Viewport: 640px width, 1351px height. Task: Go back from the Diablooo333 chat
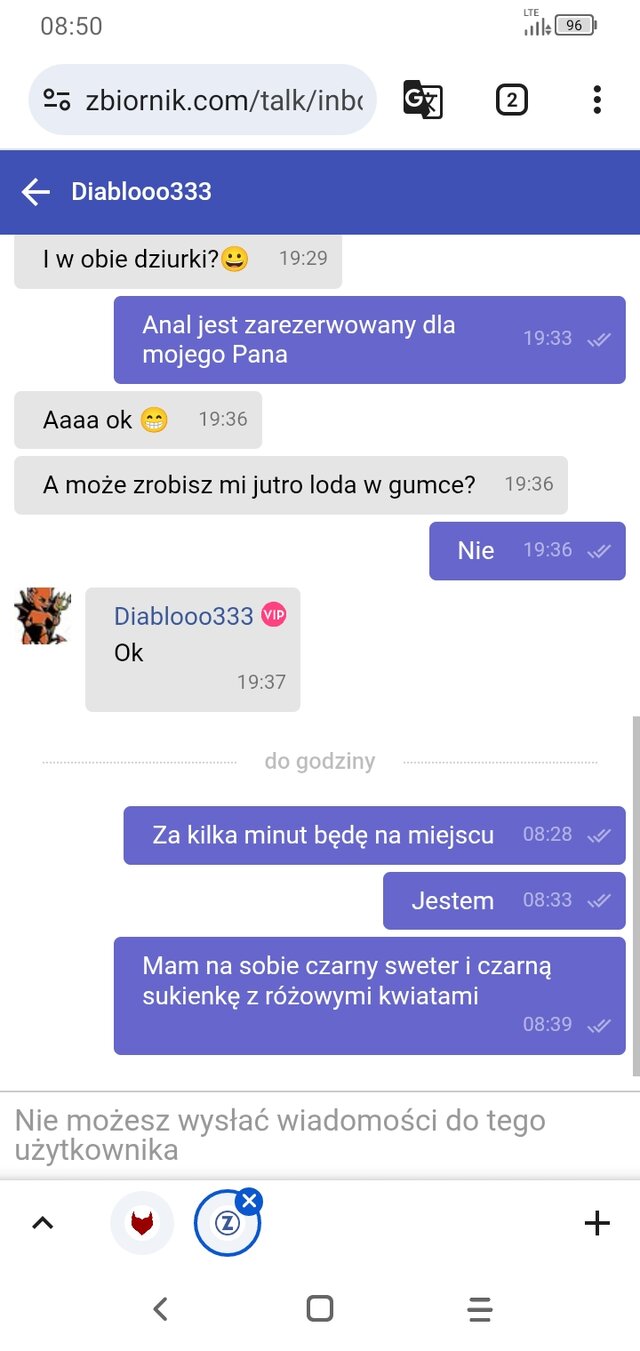click(x=36, y=192)
